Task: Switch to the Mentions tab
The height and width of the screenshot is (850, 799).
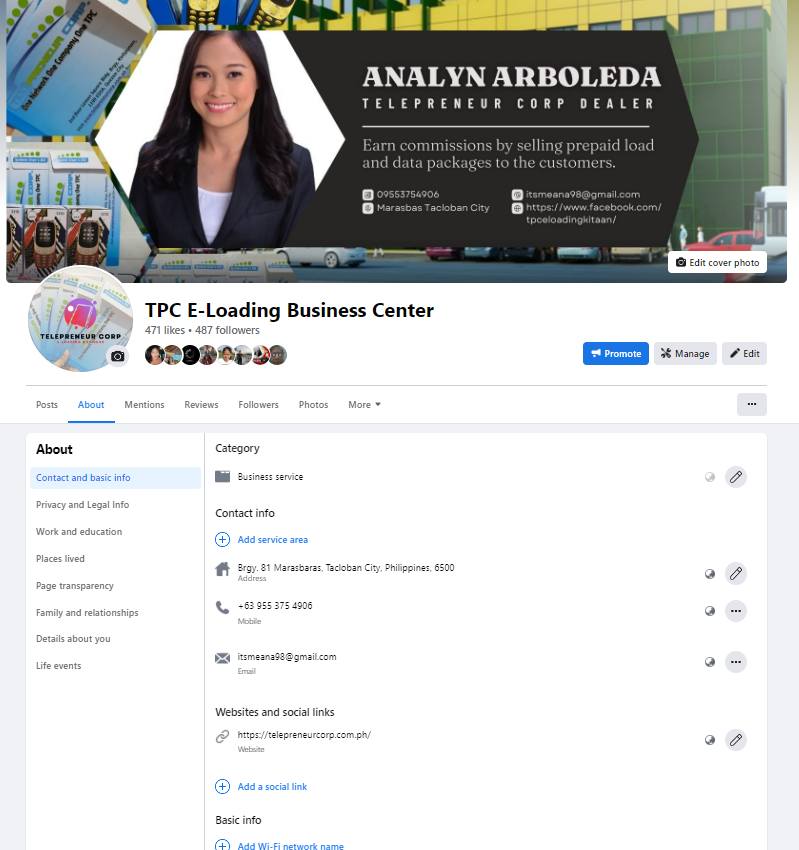Action: click(x=144, y=405)
